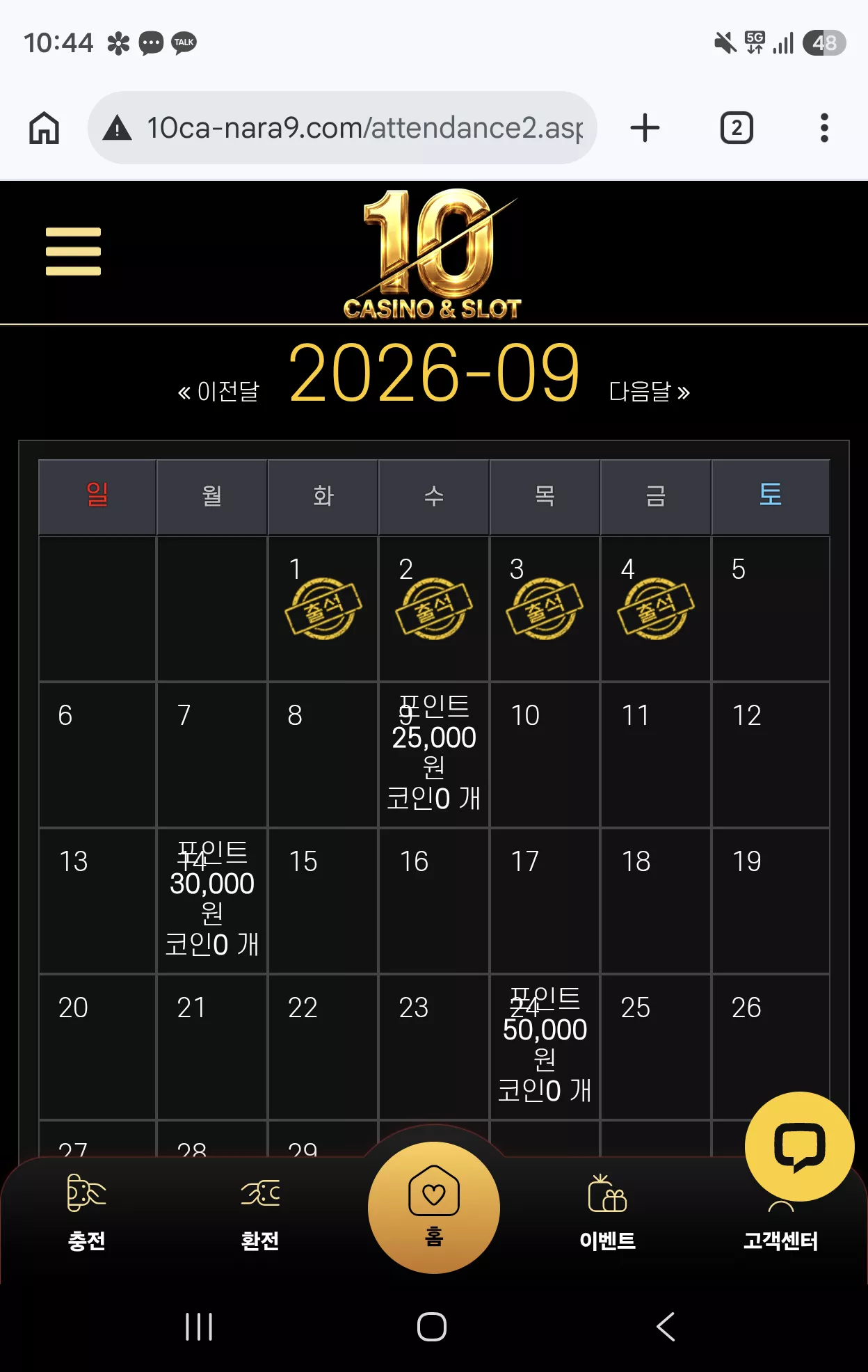868x1372 pixels.
Task: Open the browser overflow menu
Action: pos(824,128)
